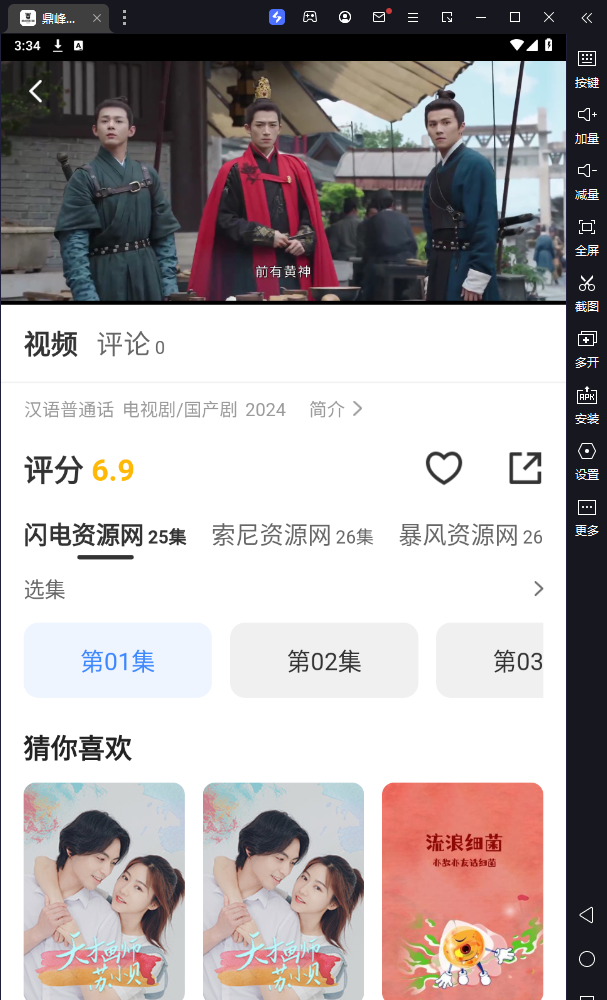607x1000 pixels.
Task: Switch to the 评论 tab
Action: 130,345
